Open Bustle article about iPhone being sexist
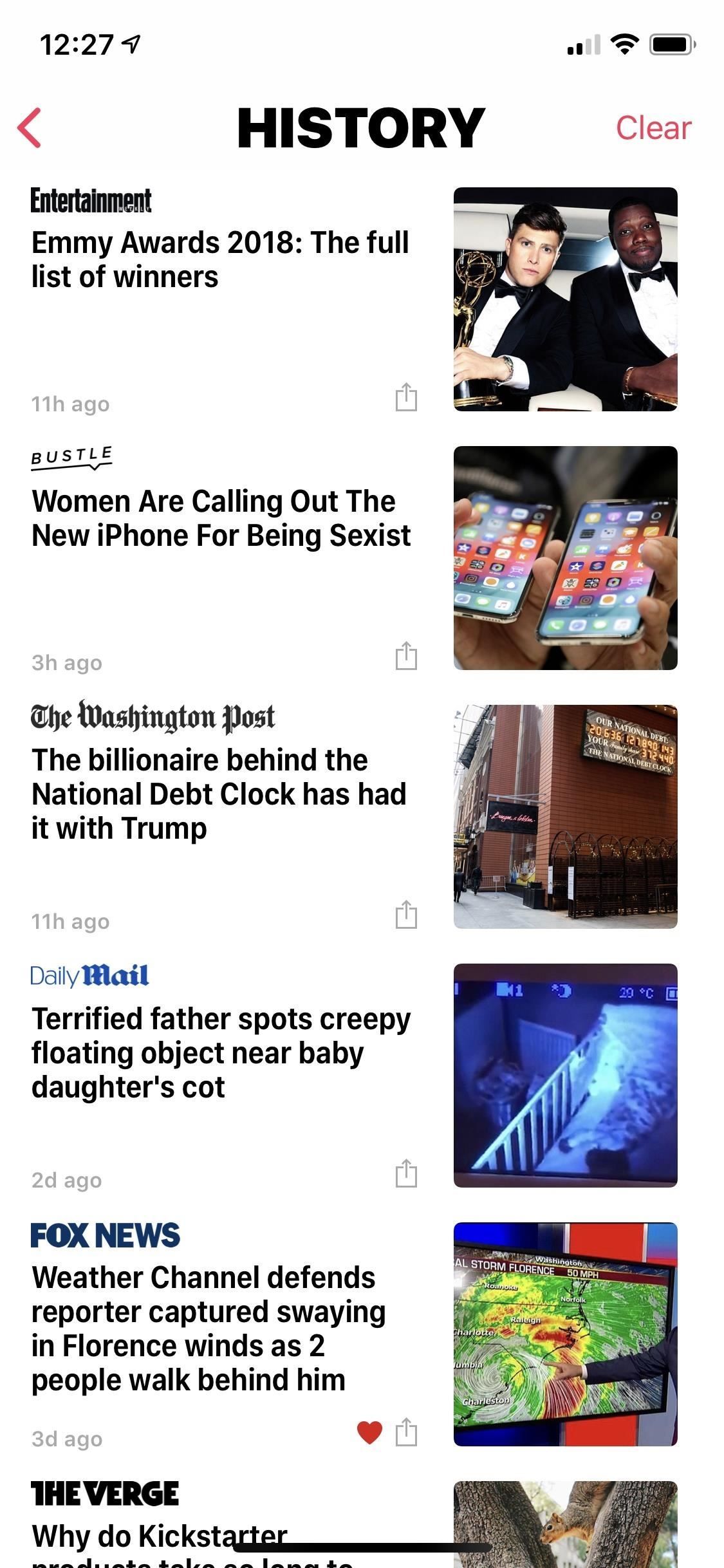724x1568 pixels. pyautogui.click(x=221, y=518)
